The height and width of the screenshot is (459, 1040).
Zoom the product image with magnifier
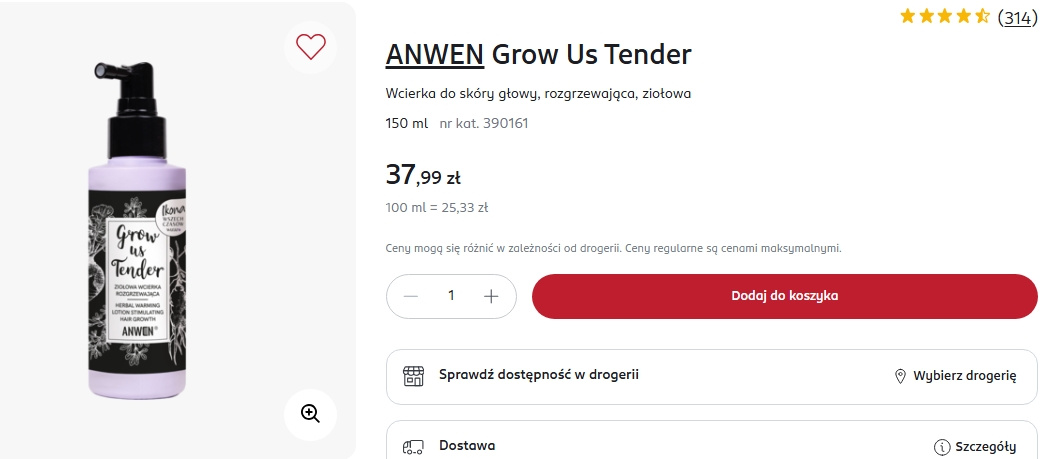[x=310, y=413]
